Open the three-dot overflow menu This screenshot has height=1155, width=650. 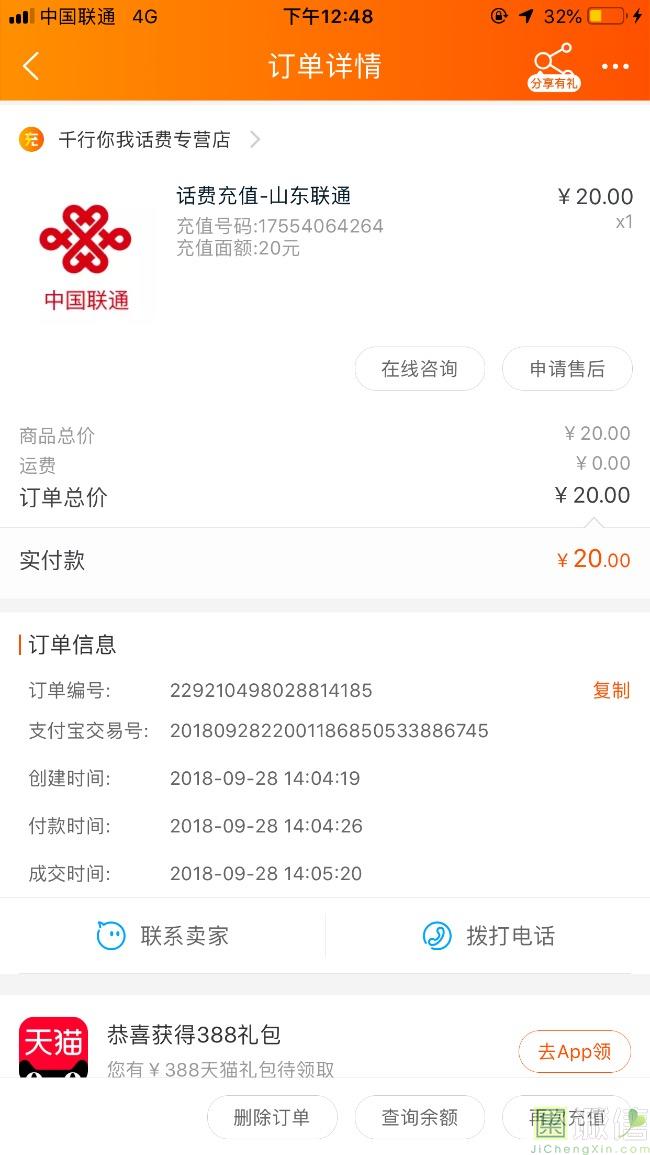615,67
